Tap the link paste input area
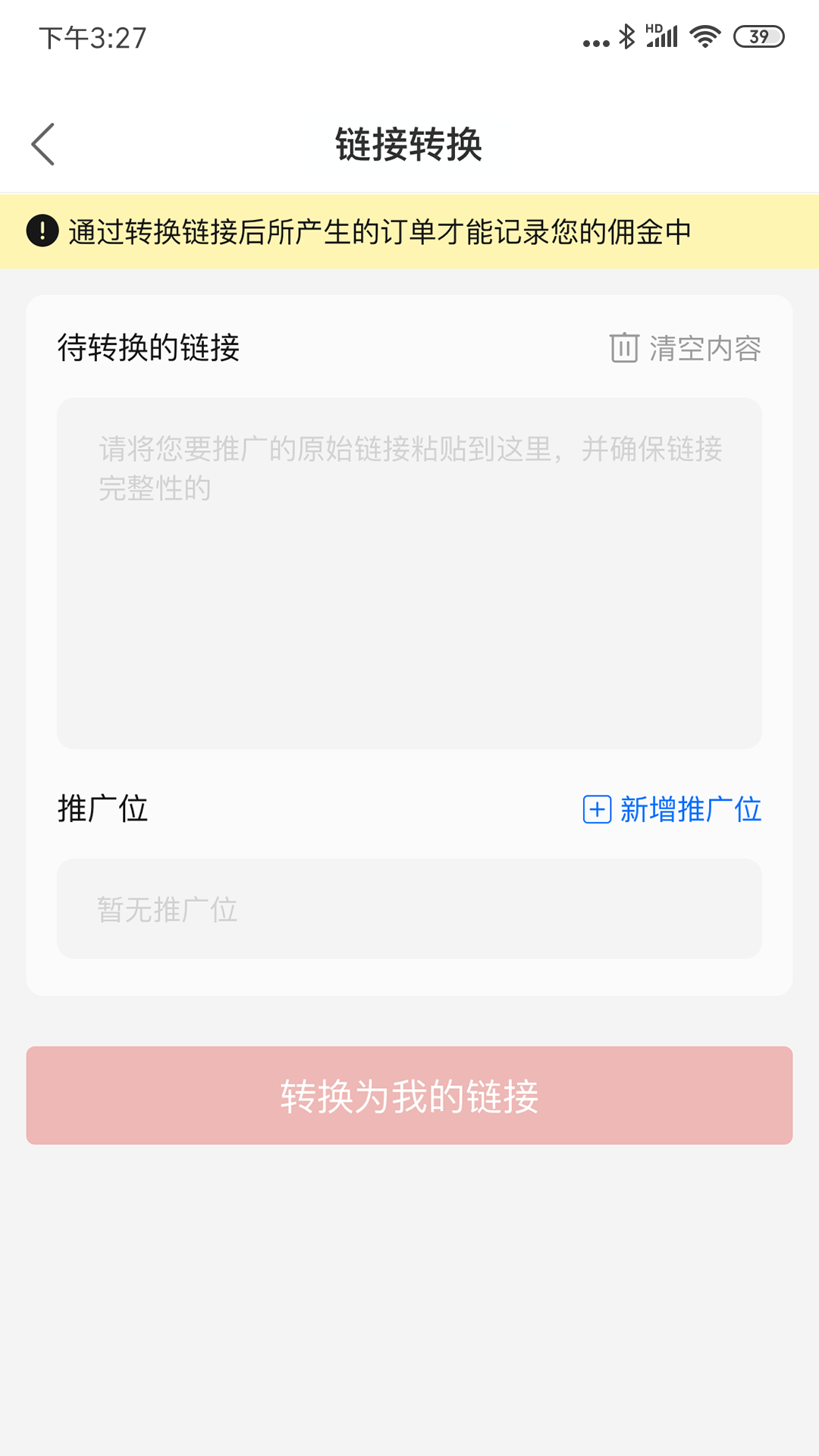Image resolution: width=819 pixels, height=1456 pixels. click(409, 574)
